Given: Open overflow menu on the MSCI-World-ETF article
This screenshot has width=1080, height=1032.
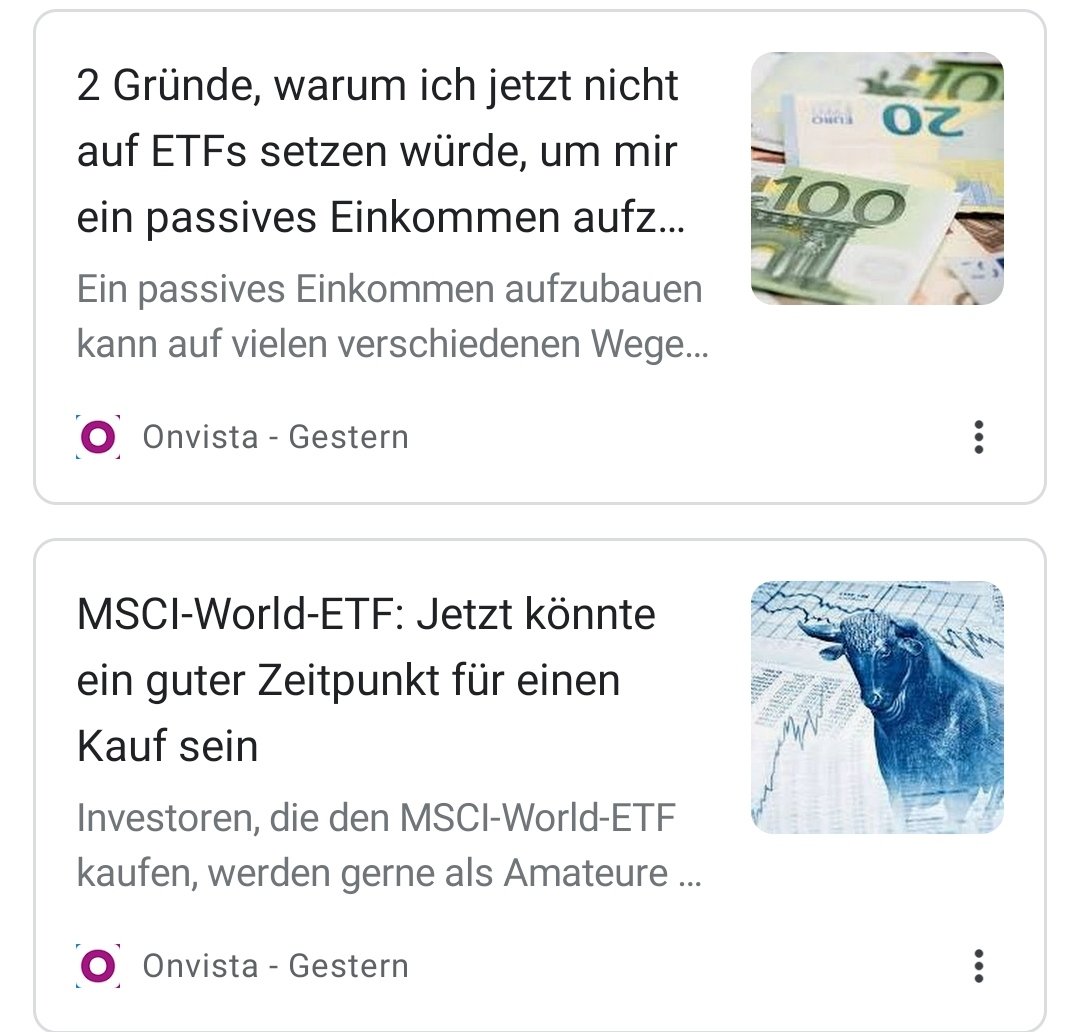Looking at the screenshot, I should (978, 966).
